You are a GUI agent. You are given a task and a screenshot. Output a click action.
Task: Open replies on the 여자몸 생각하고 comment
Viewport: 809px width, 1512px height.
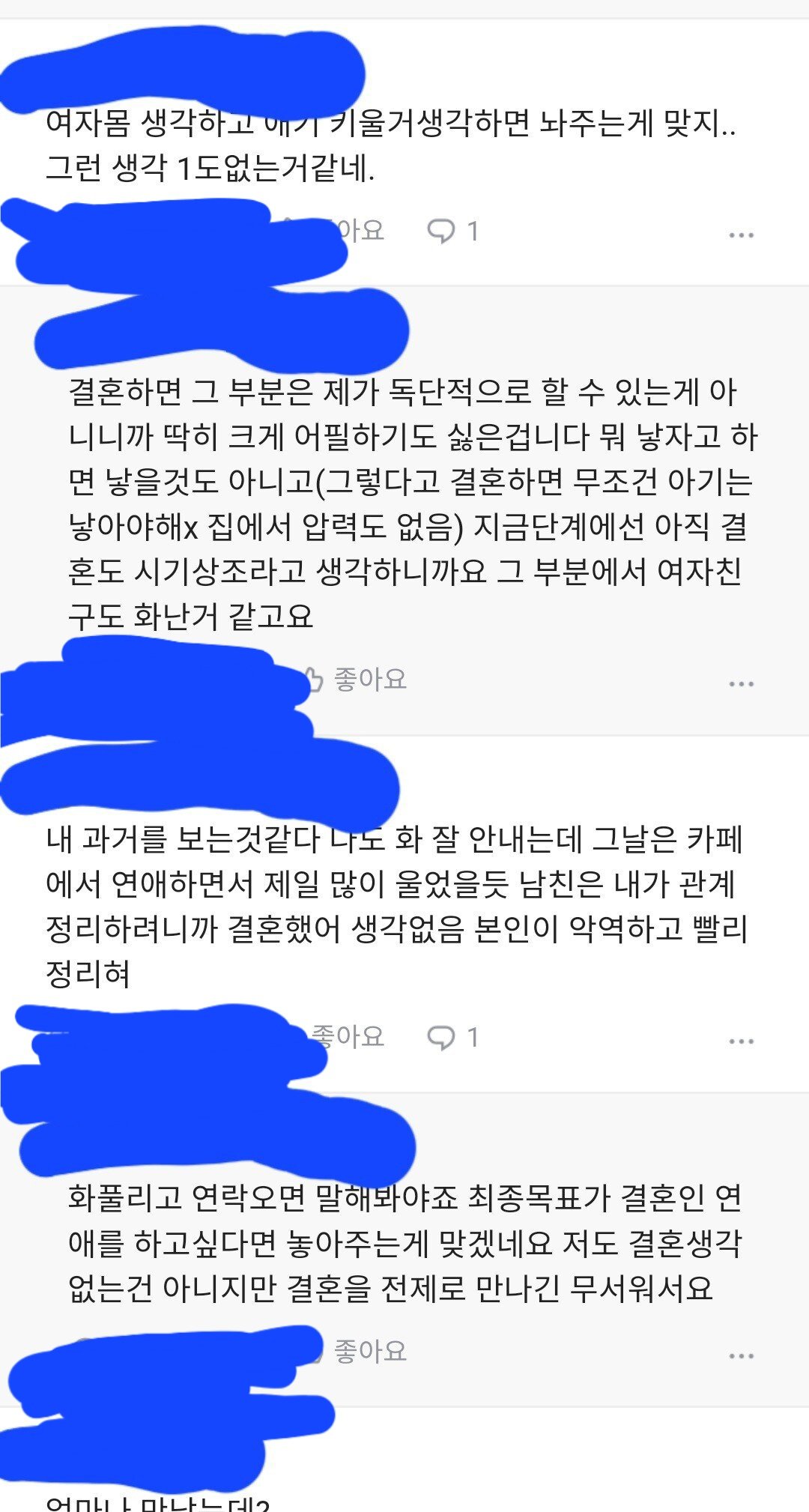coord(452,231)
